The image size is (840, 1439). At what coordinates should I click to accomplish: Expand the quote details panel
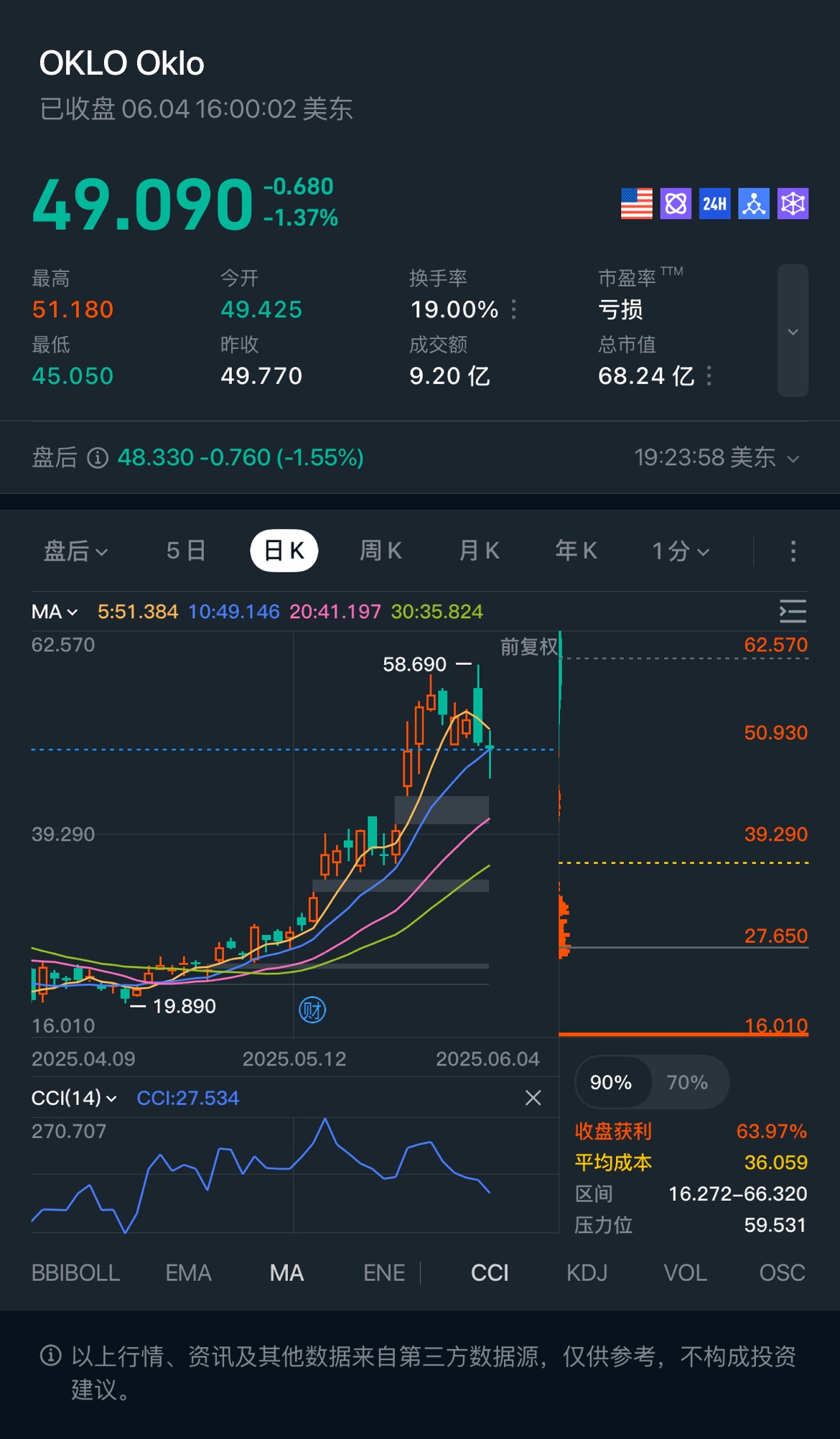[x=793, y=331]
